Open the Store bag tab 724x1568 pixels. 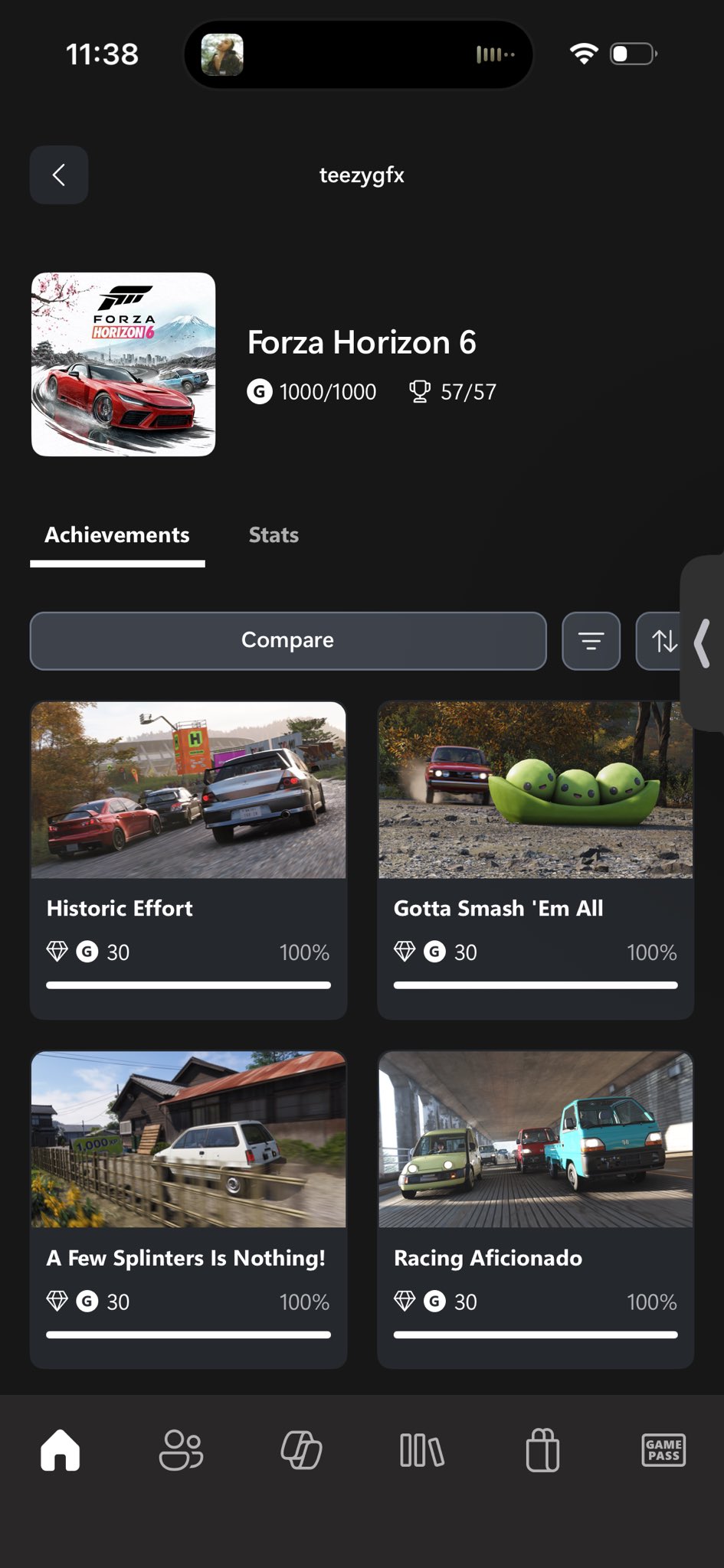point(542,1450)
